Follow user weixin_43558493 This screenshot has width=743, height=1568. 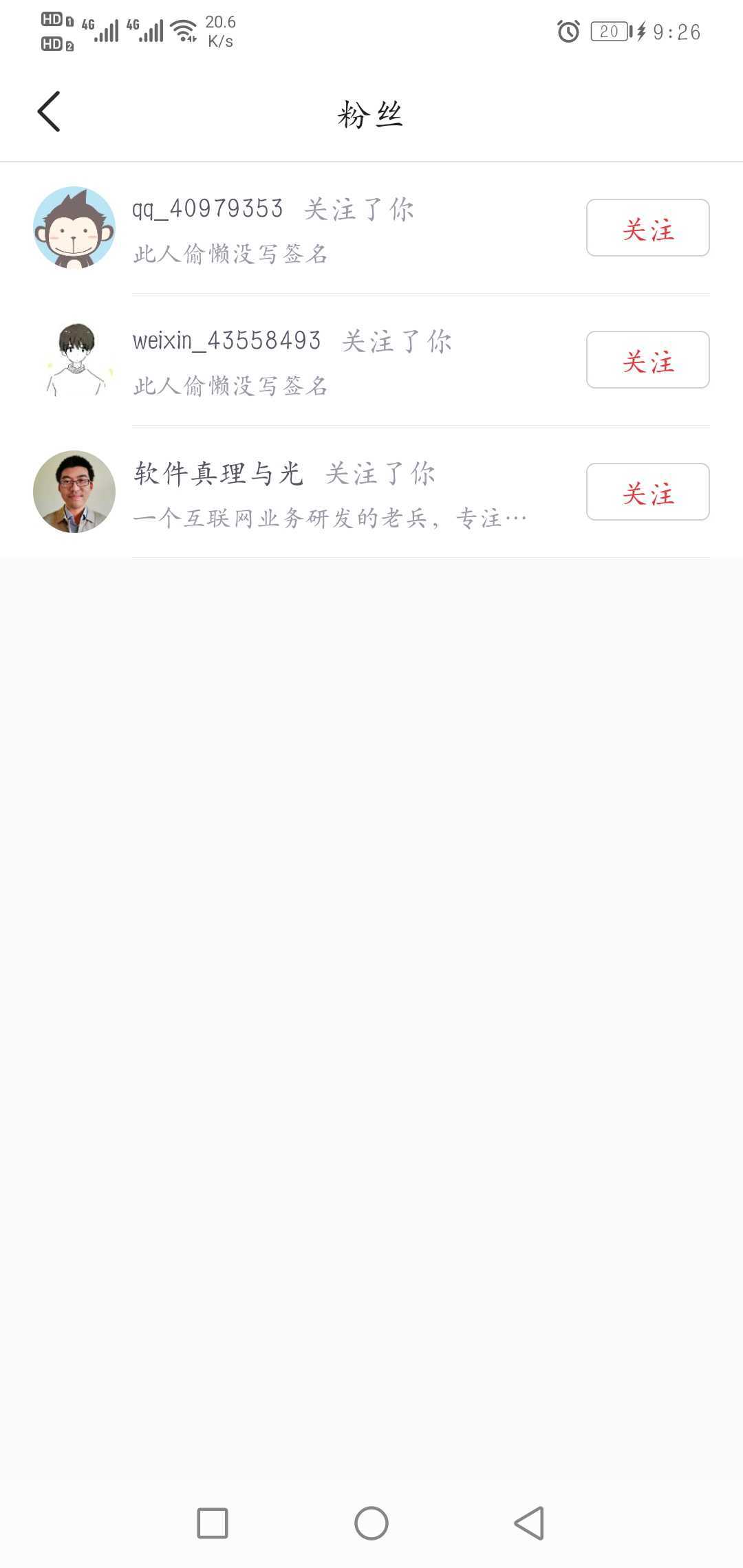(647, 360)
